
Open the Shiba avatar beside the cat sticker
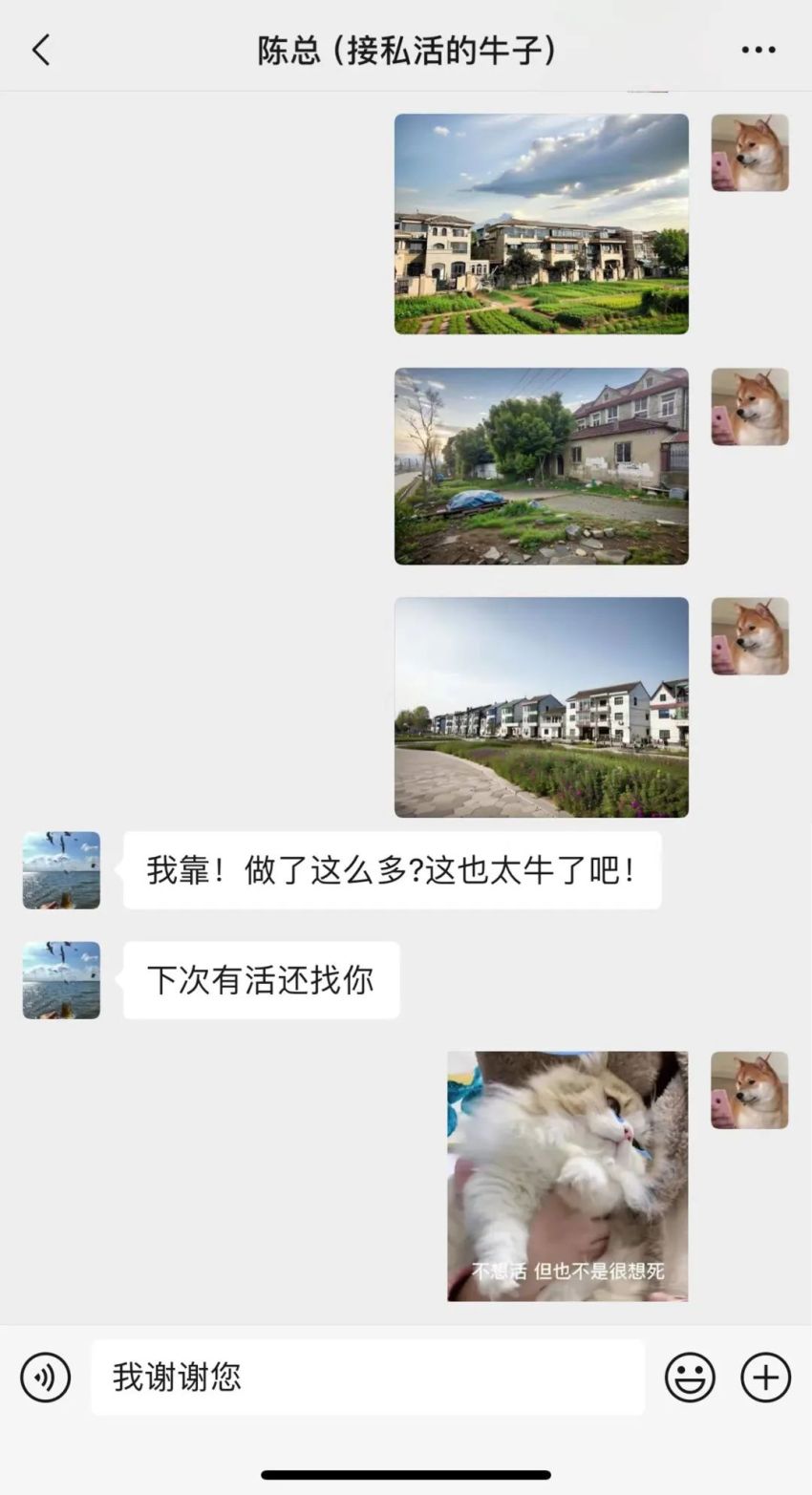(750, 1090)
